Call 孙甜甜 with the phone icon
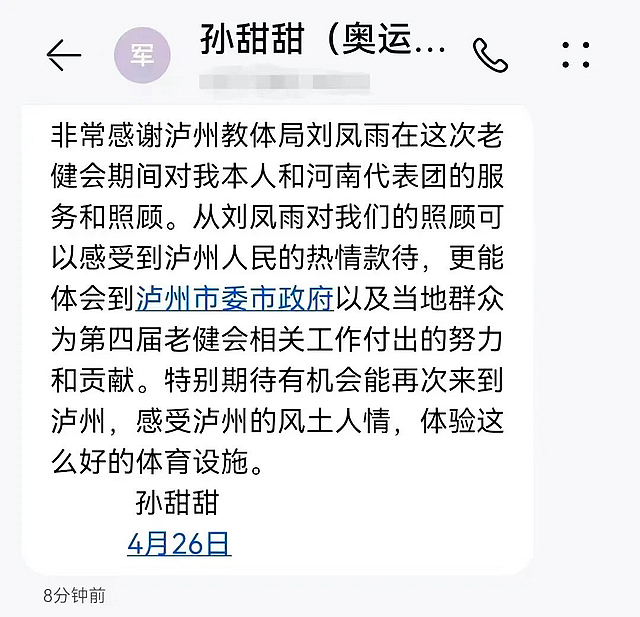Image resolution: width=640 pixels, height=617 pixels. click(490, 55)
